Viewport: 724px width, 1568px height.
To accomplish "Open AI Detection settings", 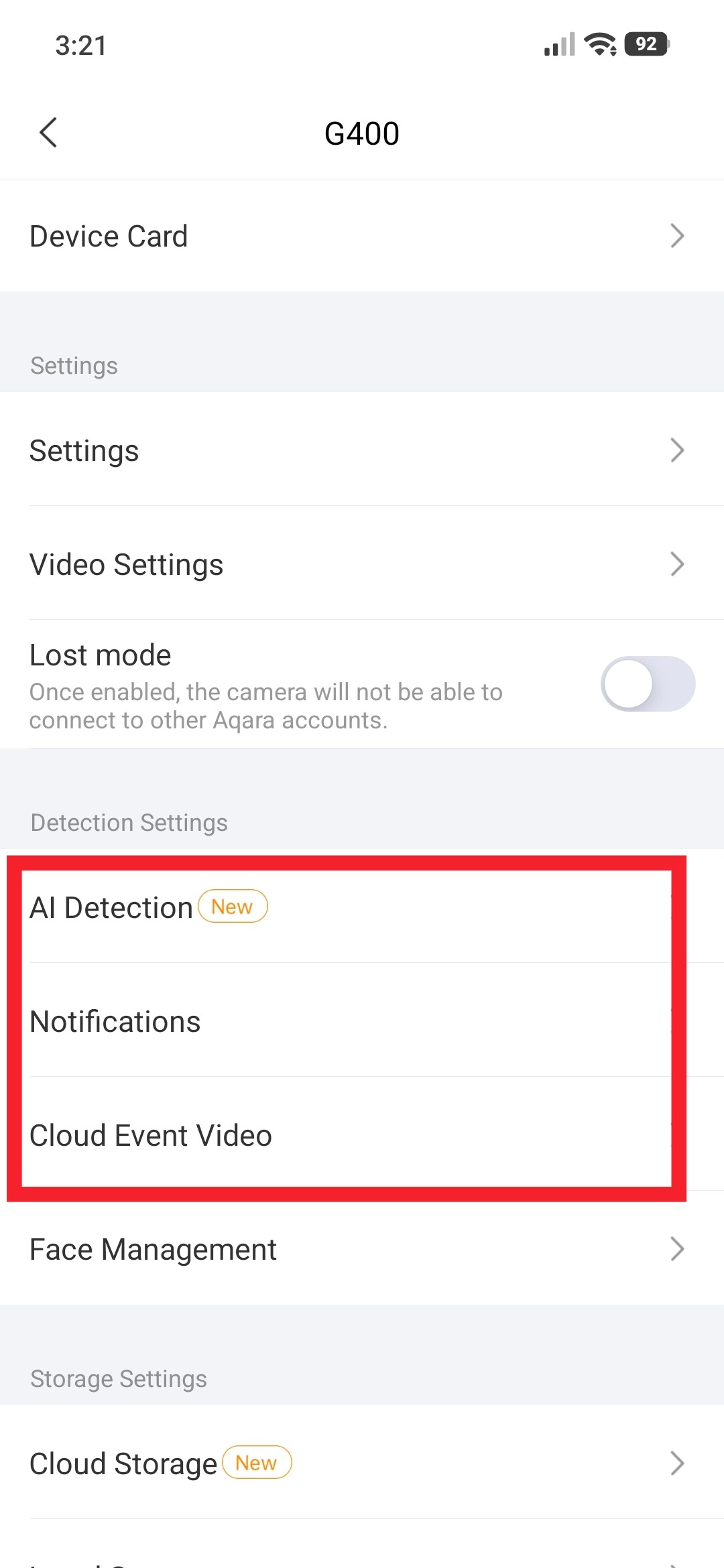I will pyautogui.click(x=349, y=908).
